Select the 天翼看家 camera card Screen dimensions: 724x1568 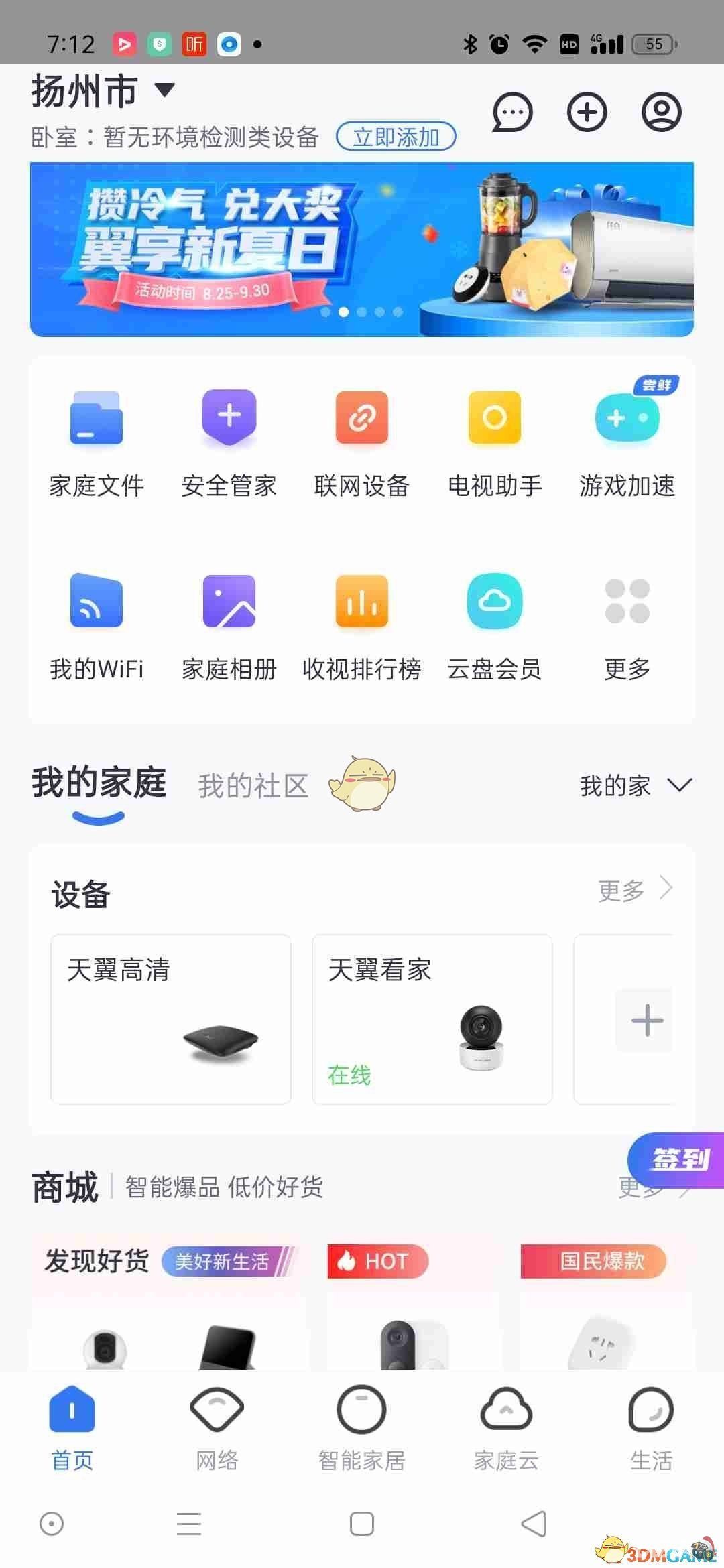click(x=432, y=1019)
